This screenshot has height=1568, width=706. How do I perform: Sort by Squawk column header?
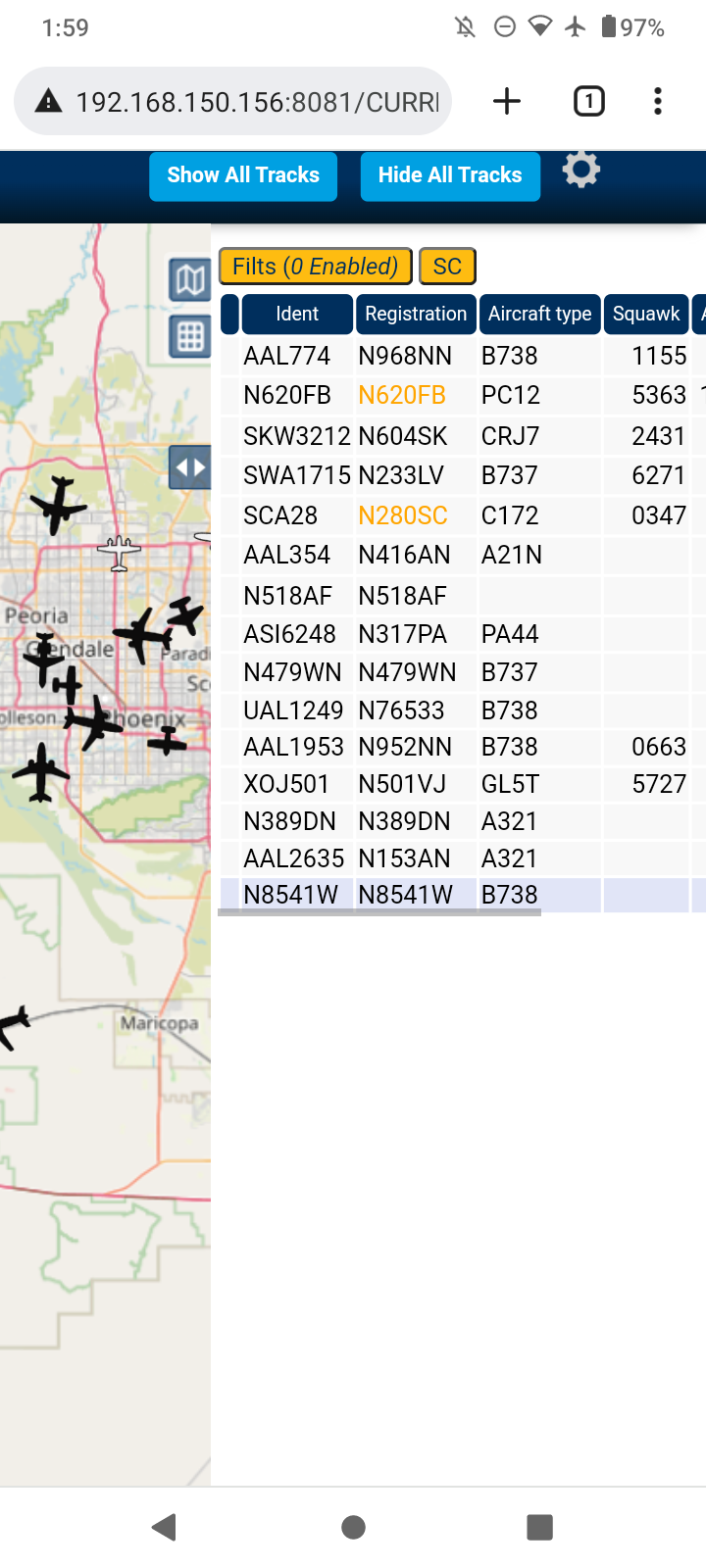[x=646, y=314]
